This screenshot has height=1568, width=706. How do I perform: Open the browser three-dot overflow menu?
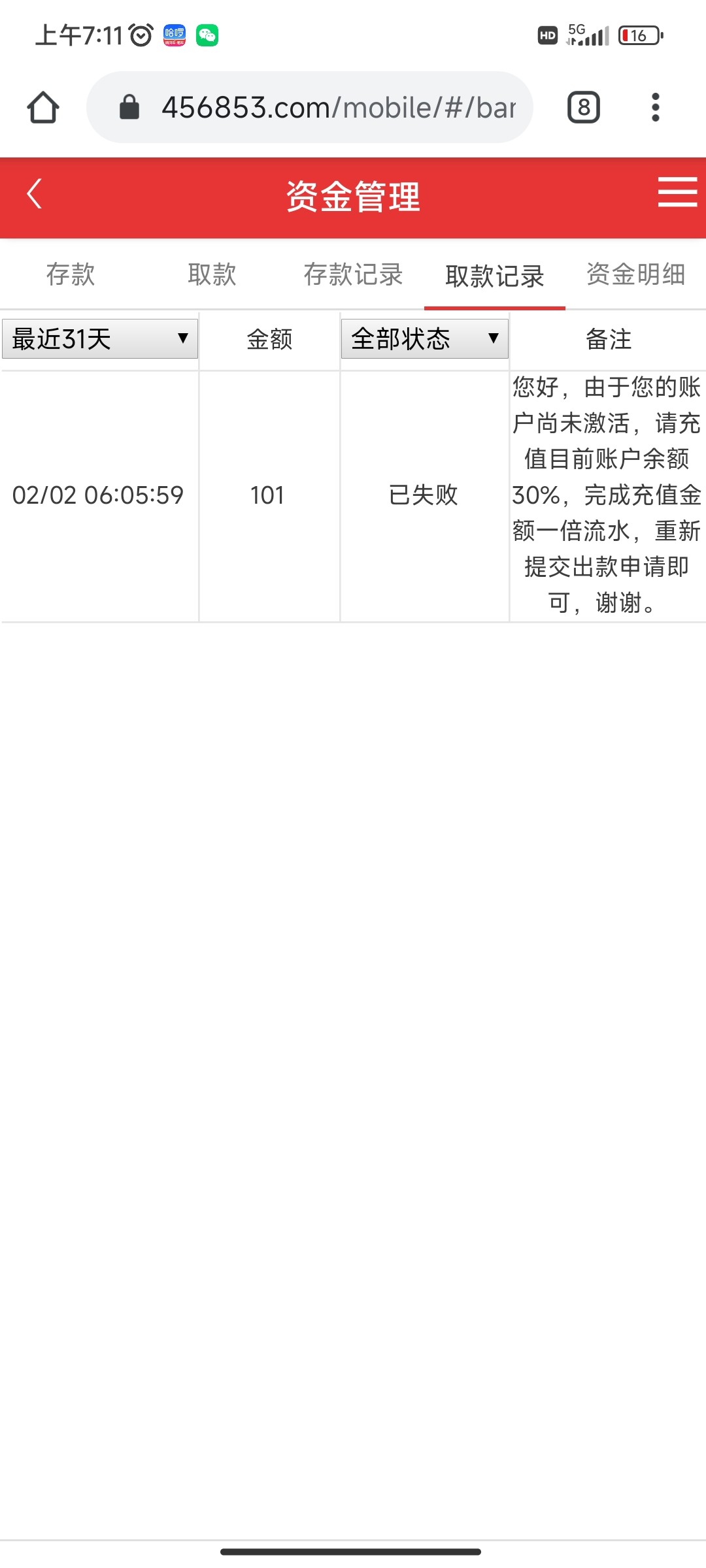(656, 106)
